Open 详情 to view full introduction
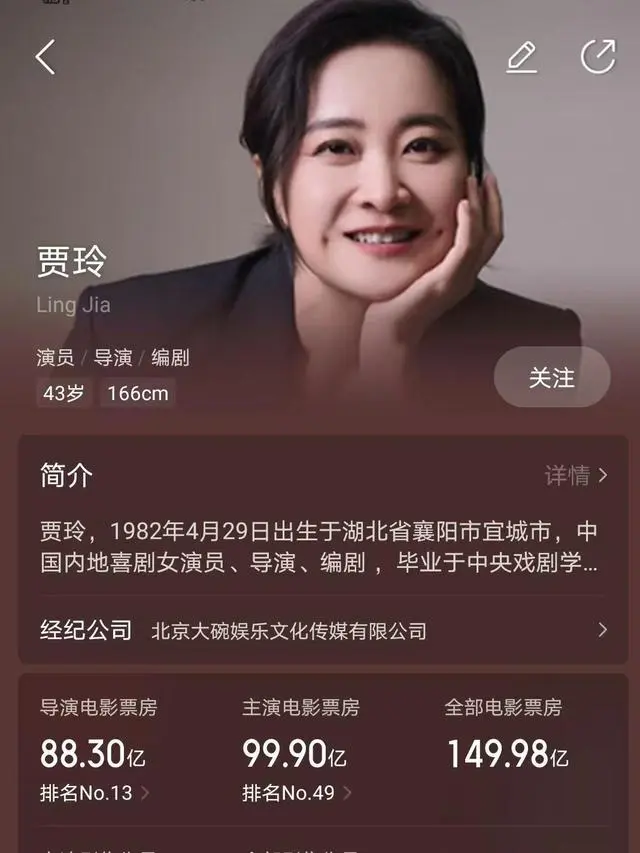 (x=575, y=476)
